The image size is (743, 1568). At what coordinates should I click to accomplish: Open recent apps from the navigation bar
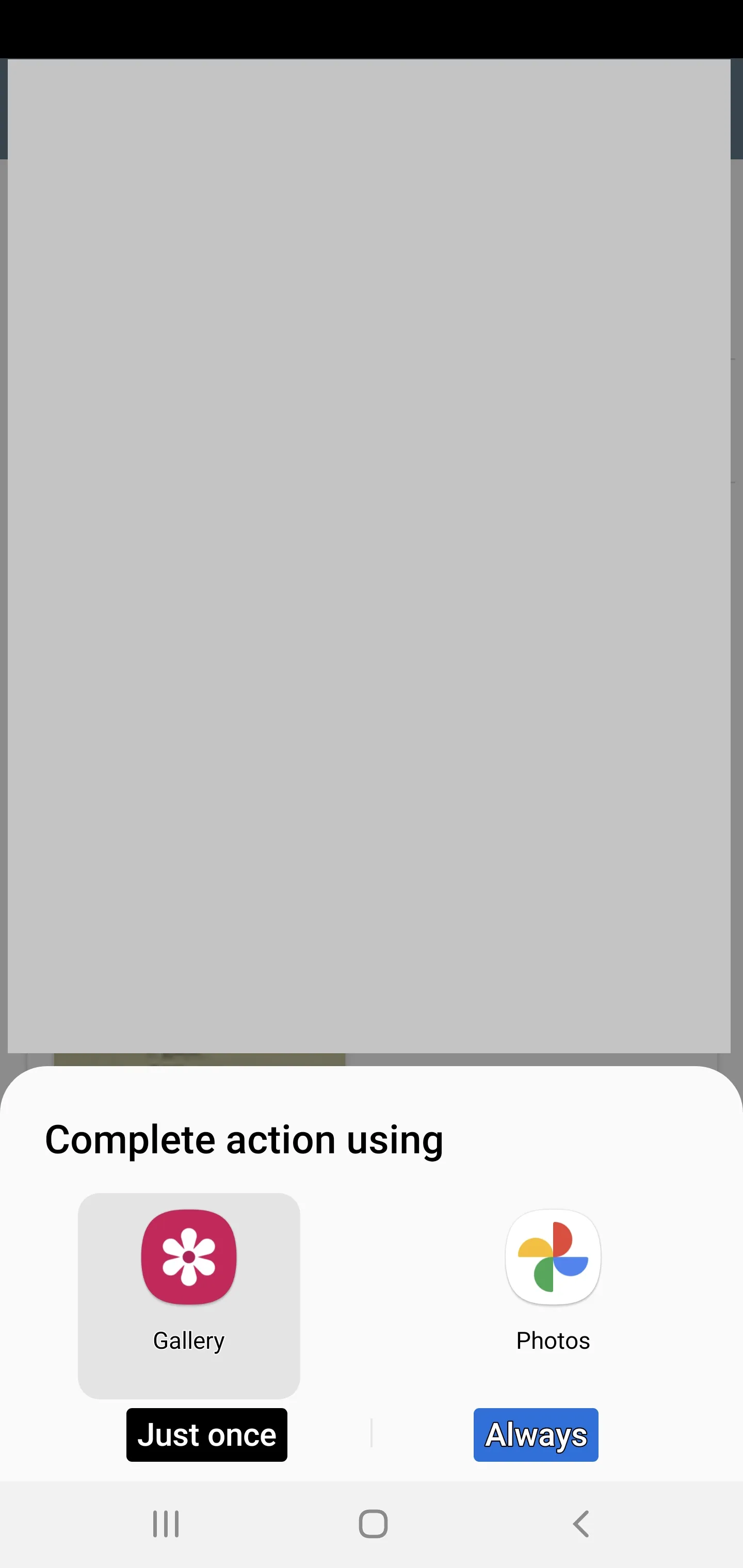[166, 1524]
